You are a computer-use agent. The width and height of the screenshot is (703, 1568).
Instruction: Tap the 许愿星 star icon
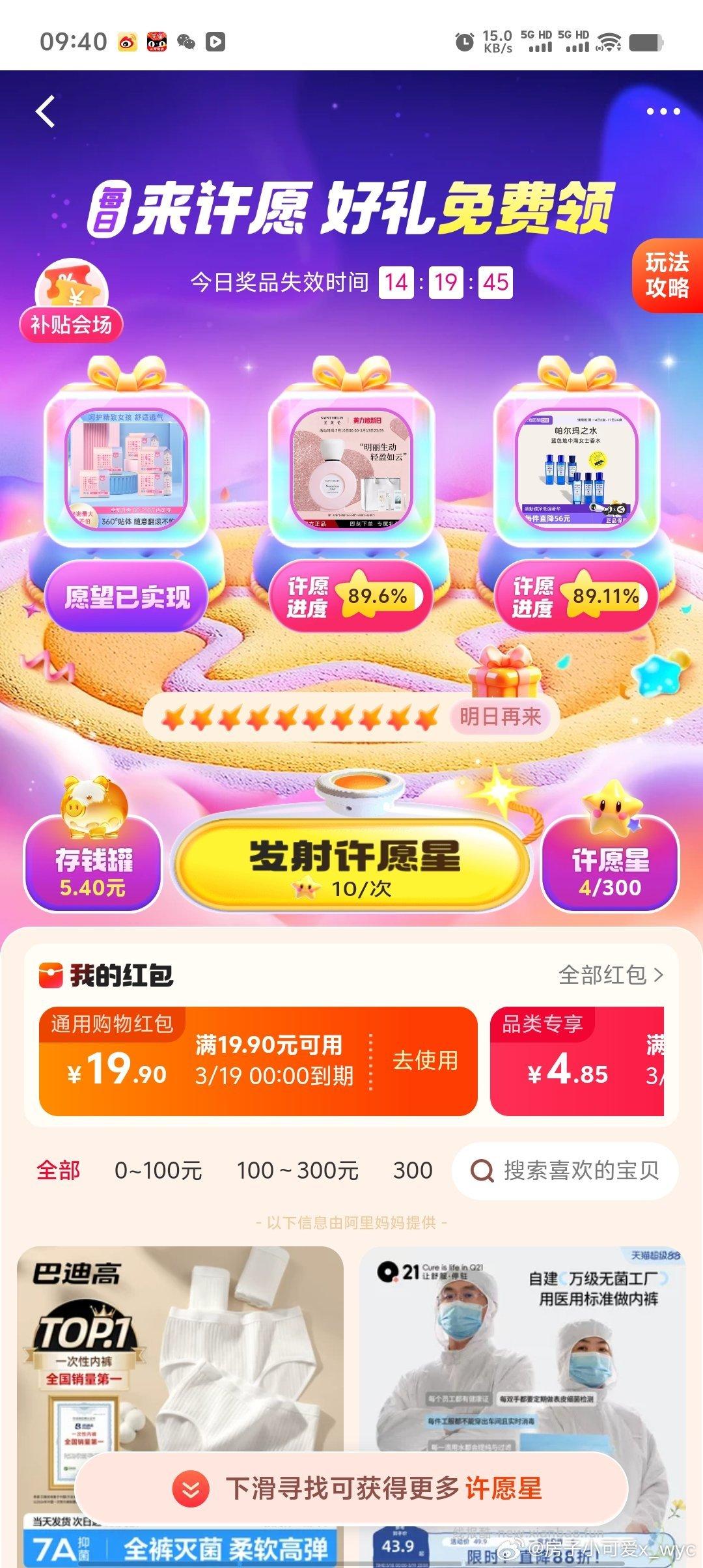click(611, 807)
